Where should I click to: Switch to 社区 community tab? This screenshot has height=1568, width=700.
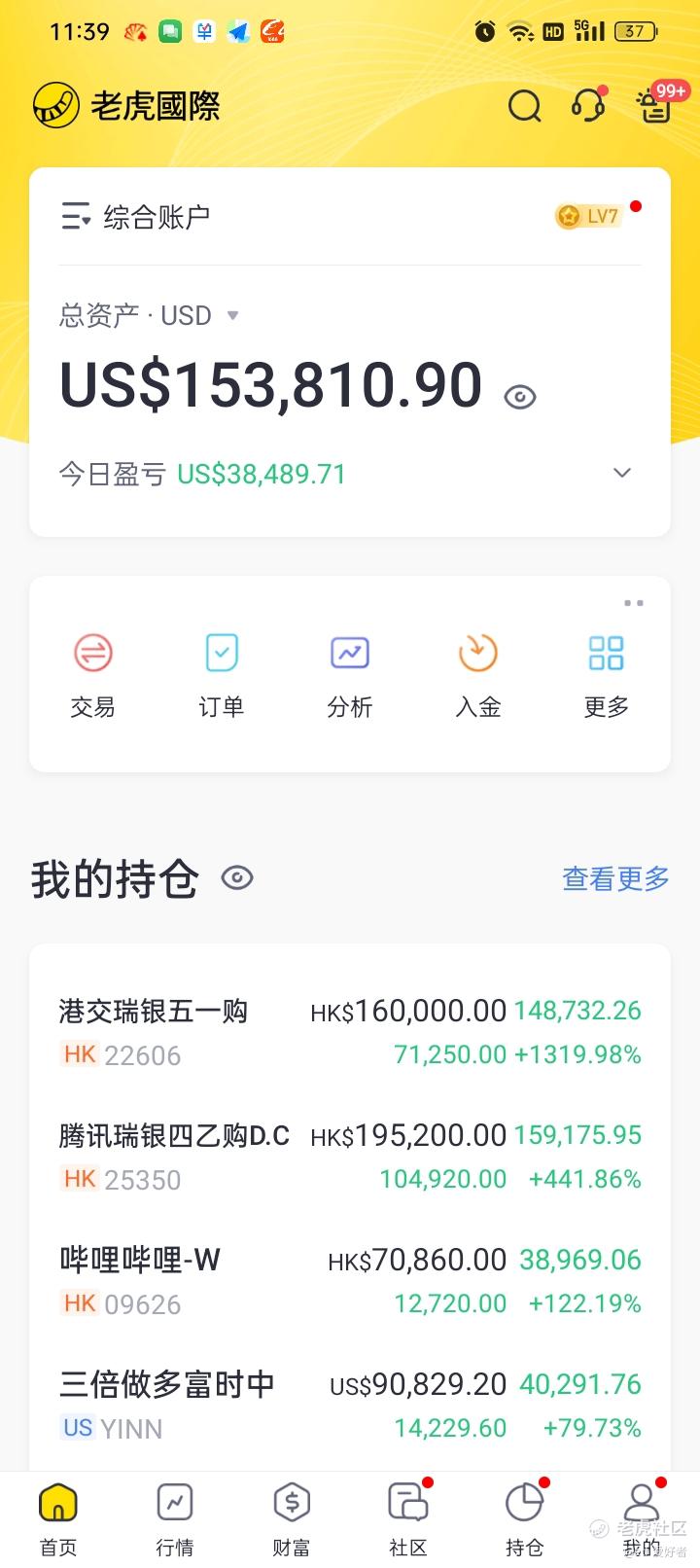408,1519
